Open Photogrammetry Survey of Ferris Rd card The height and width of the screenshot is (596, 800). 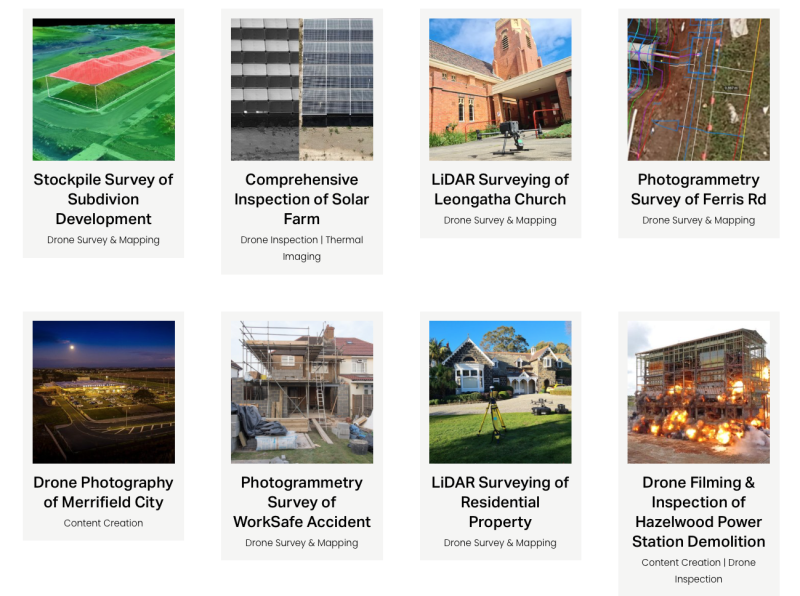pos(698,189)
